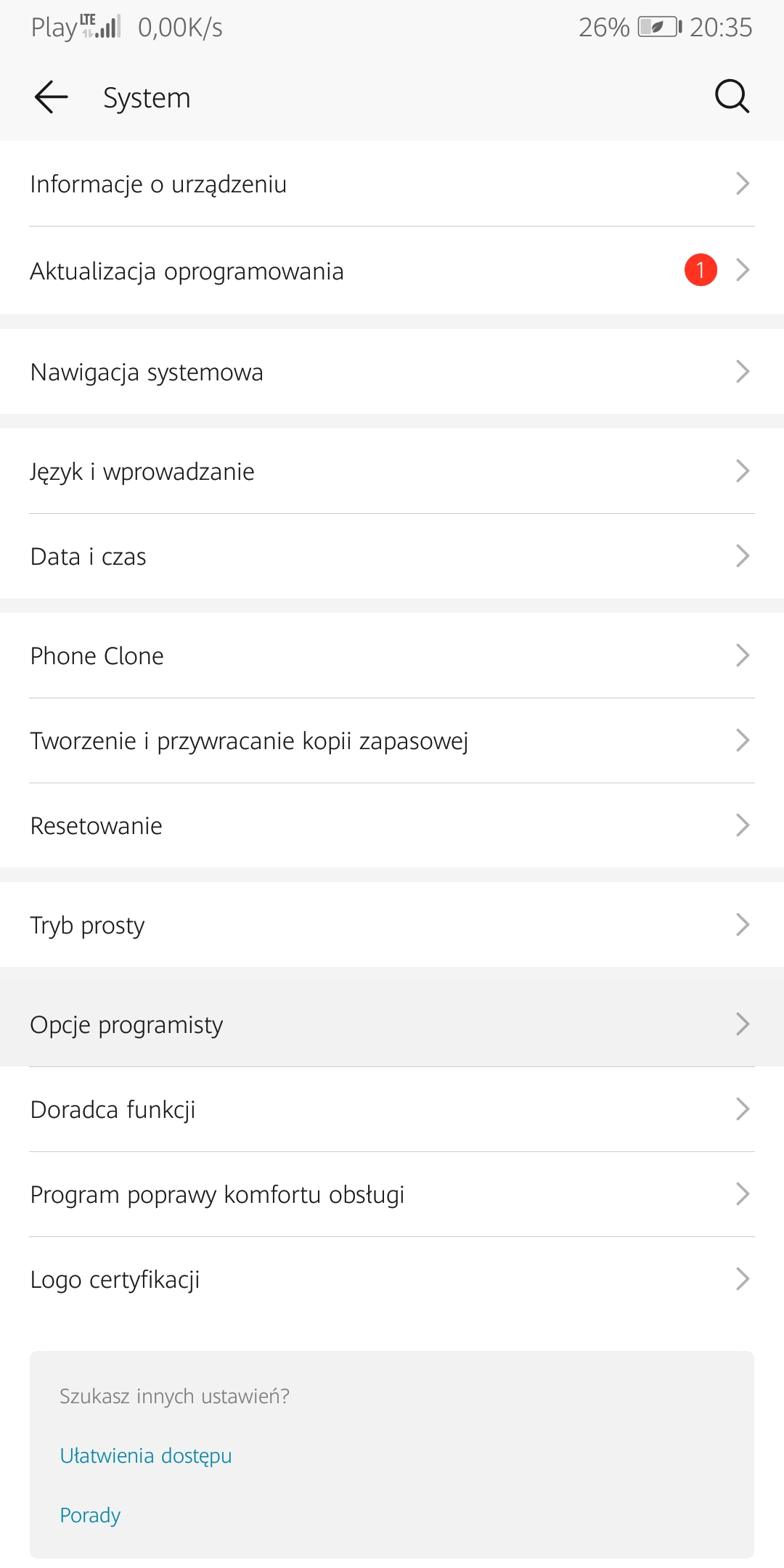Open Opcje programisty
784x1568 pixels.
point(392,1024)
